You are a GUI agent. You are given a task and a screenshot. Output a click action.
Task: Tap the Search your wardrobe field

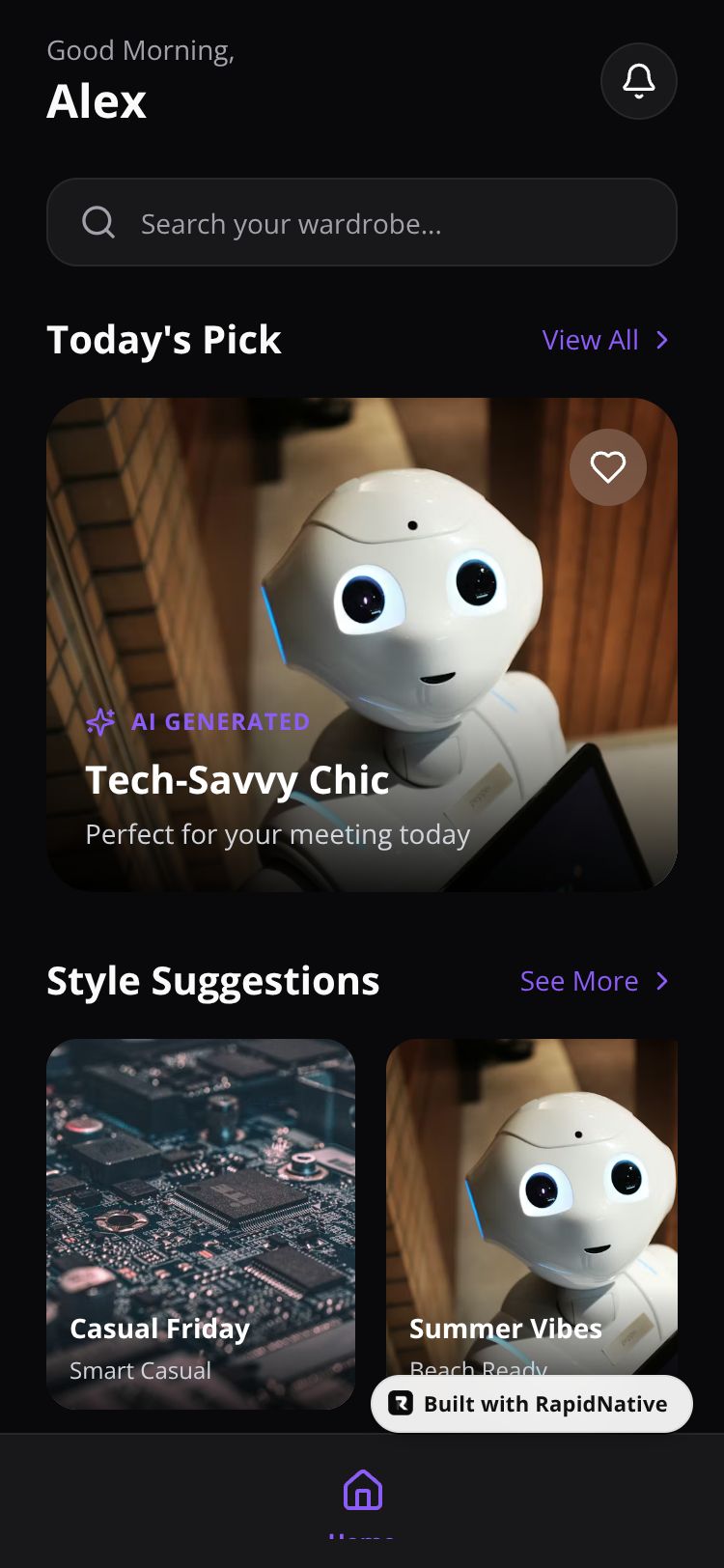tap(362, 222)
